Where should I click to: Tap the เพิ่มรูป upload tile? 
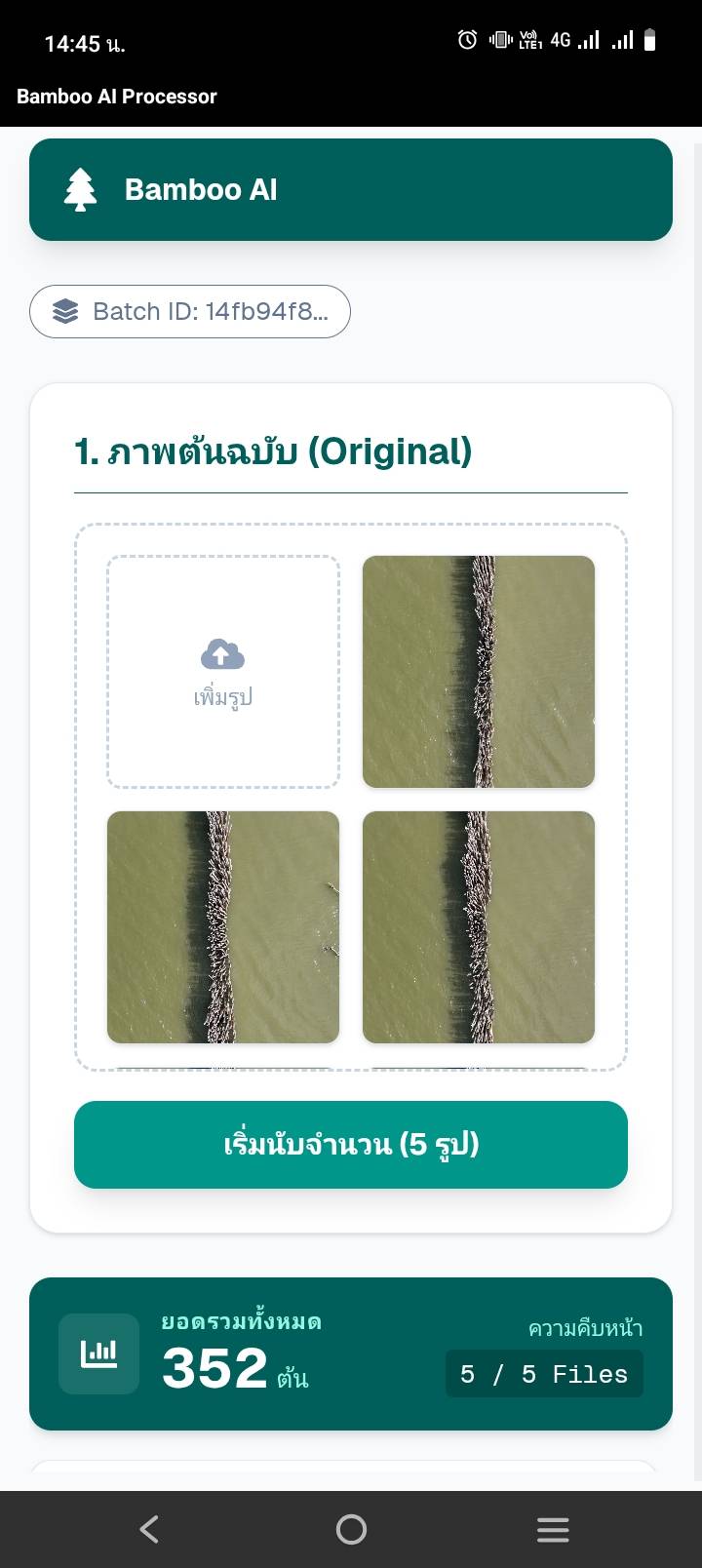[x=223, y=672]
